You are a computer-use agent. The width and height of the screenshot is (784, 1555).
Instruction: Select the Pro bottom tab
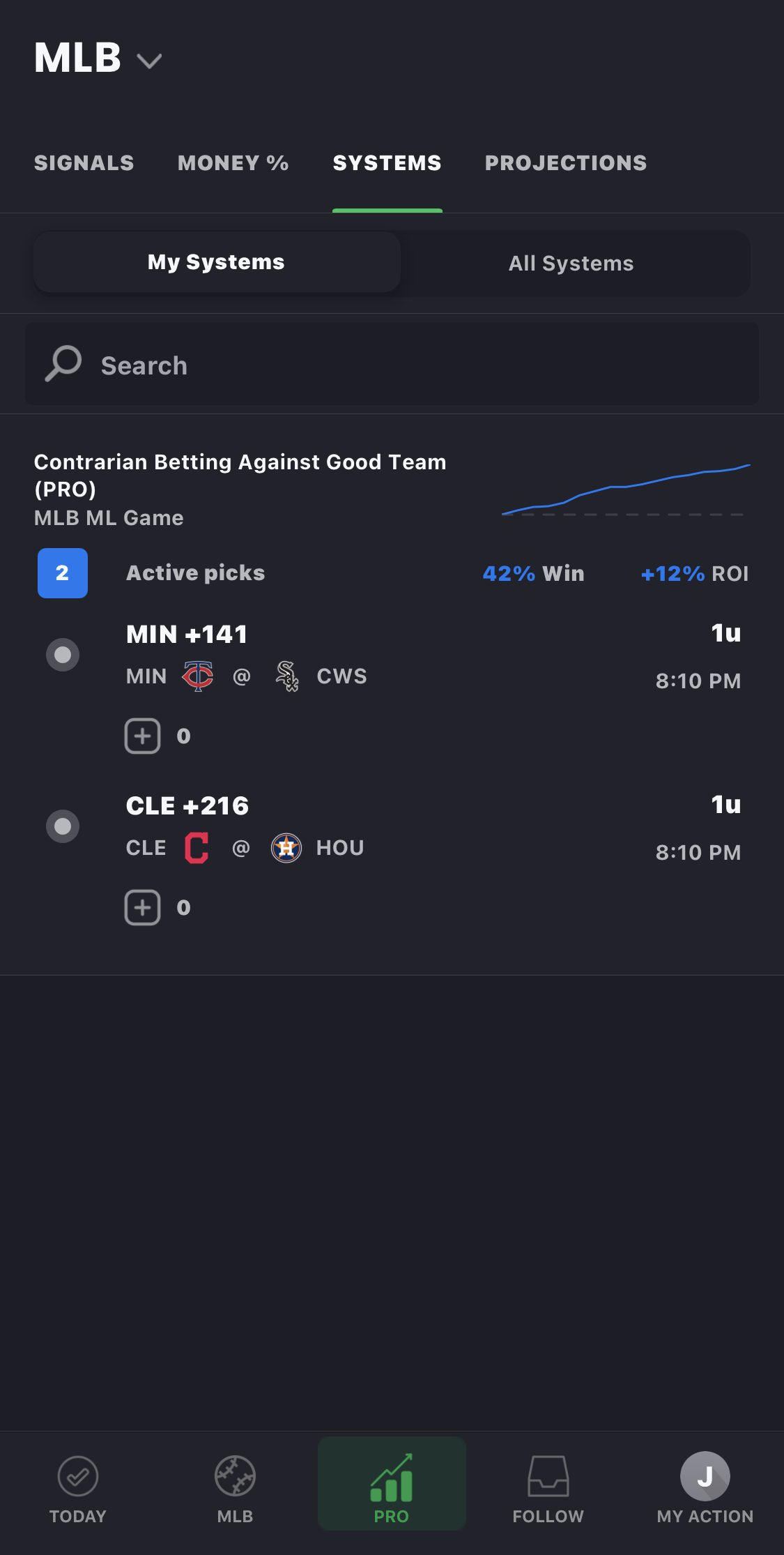pos(392,1484)
